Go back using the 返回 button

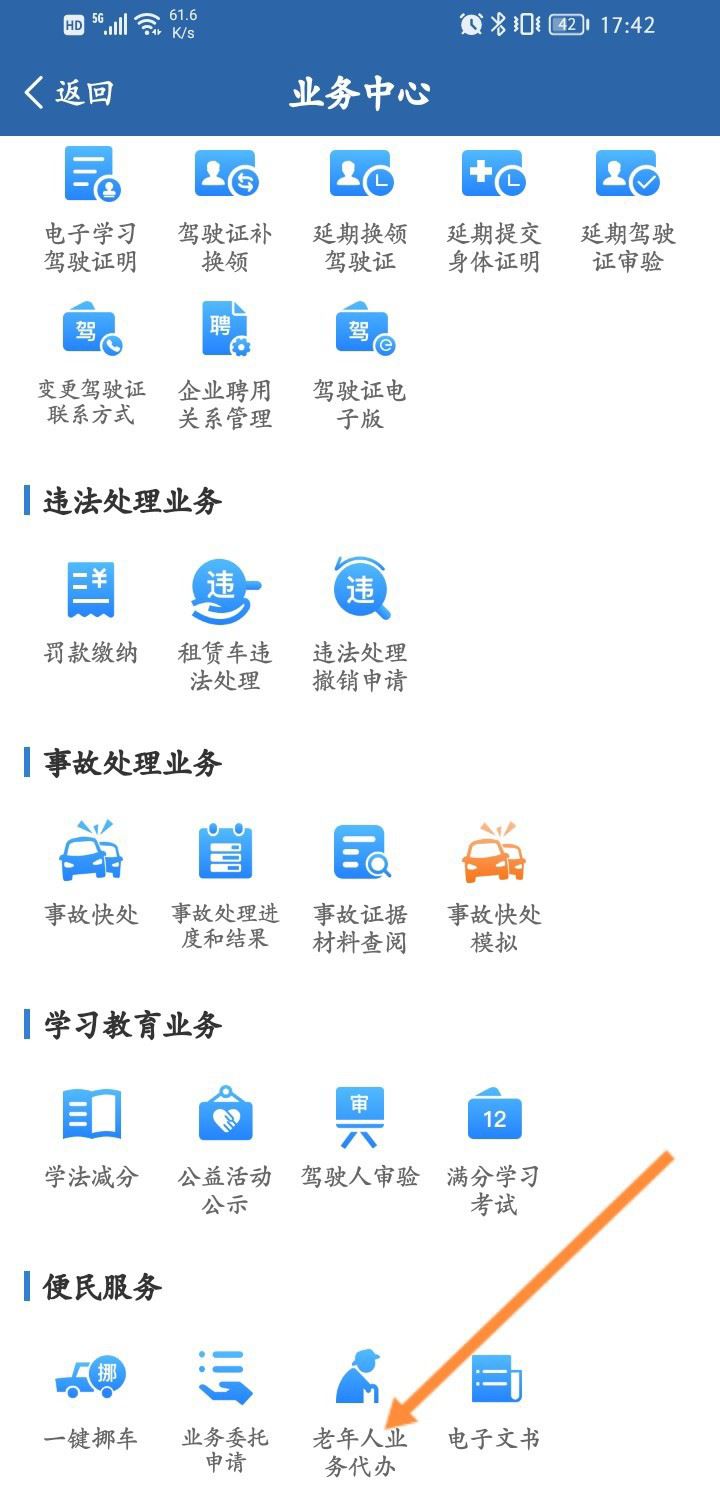(x=68, y=93)
